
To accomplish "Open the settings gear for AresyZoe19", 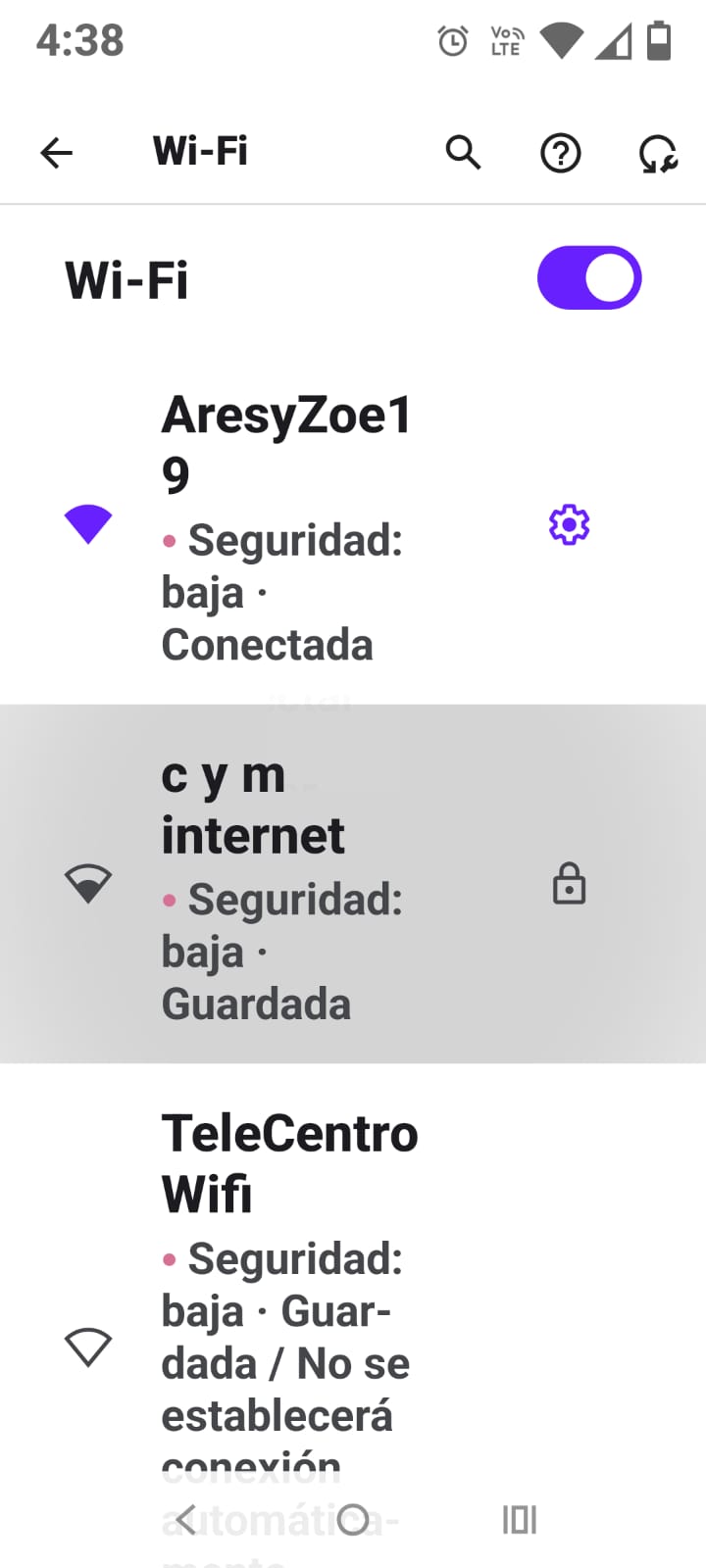I will [x=569, y=525].
